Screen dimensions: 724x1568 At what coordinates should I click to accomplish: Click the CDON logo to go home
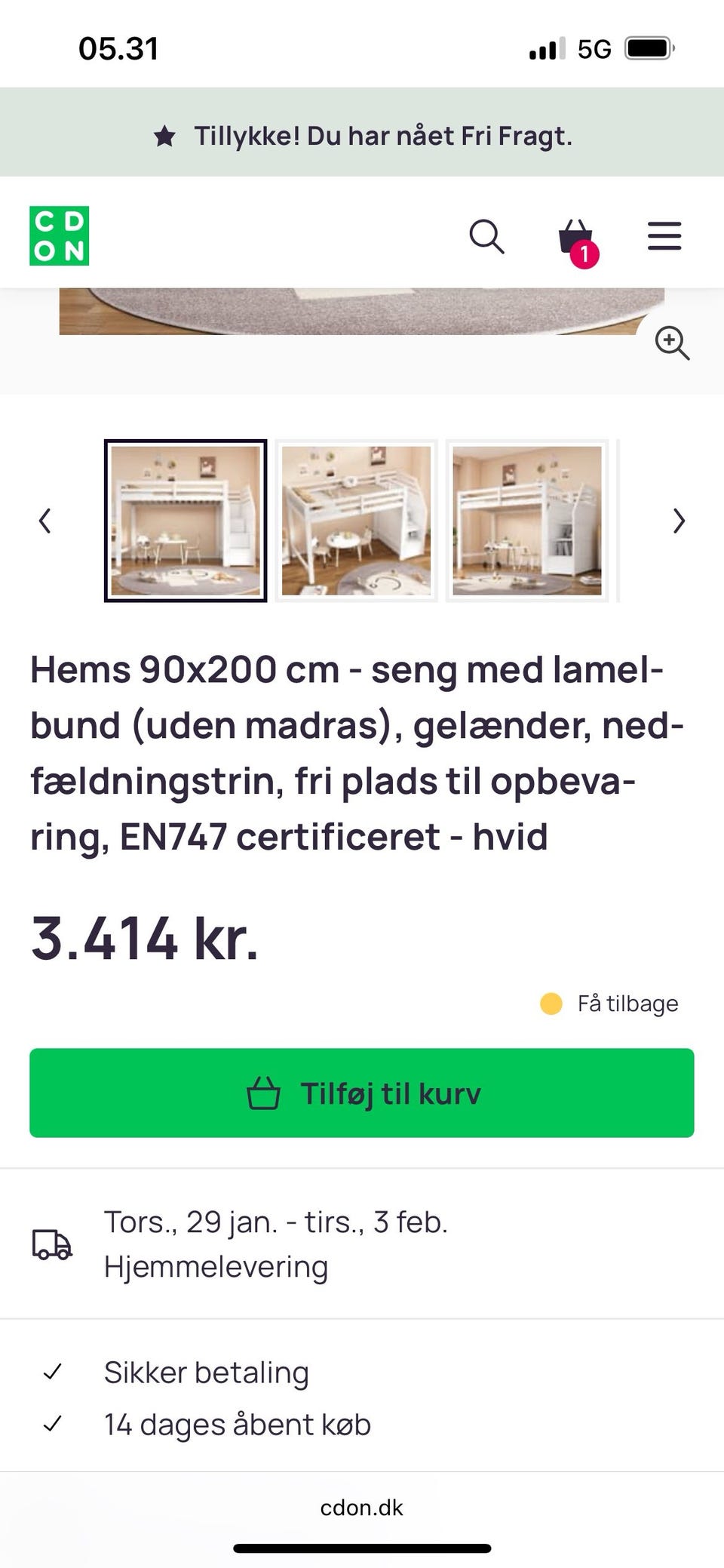pos(60,235)
